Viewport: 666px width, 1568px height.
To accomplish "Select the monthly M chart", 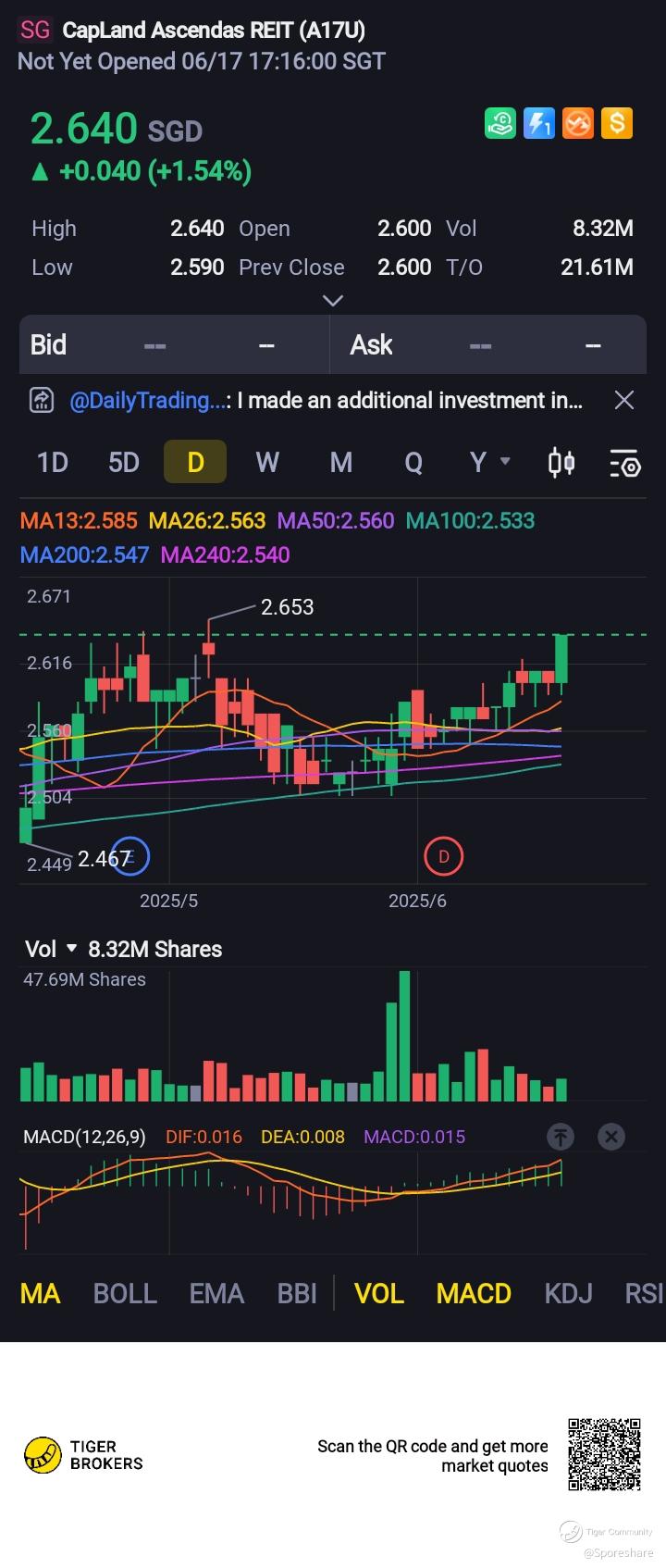I will (341, 462).
